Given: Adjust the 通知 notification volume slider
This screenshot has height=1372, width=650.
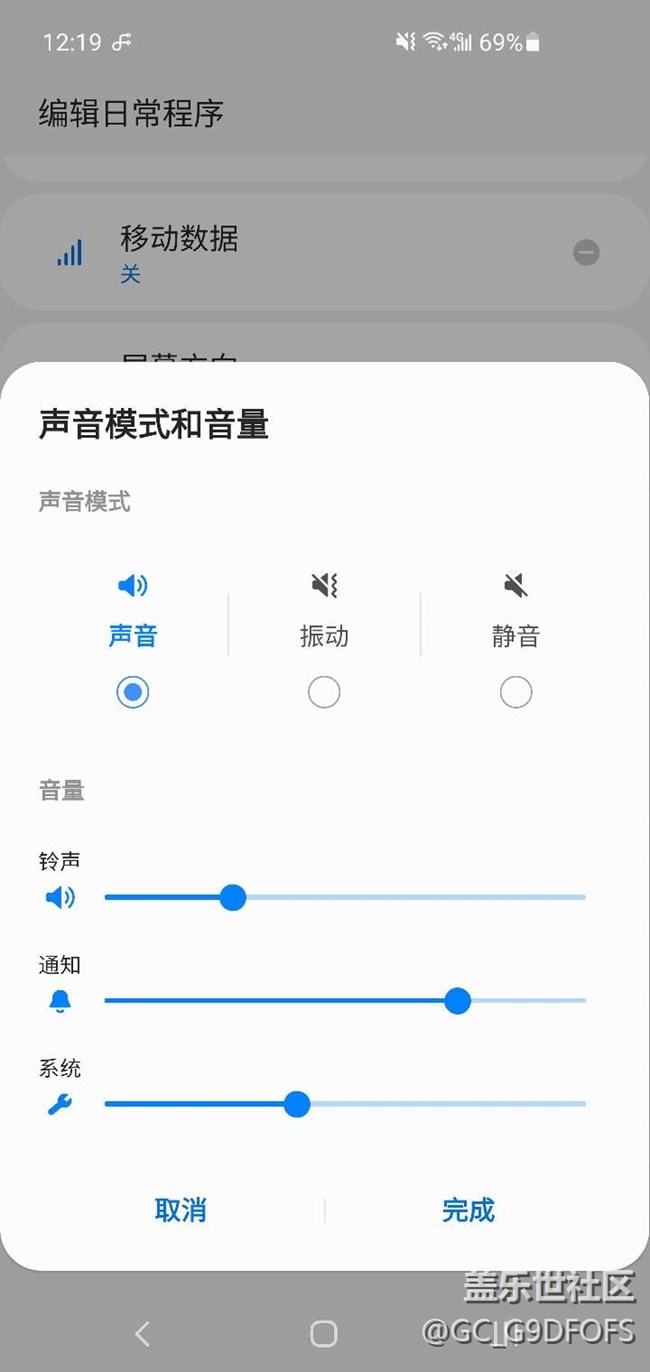Looking at the screenshot, I should coord(457,1000).
